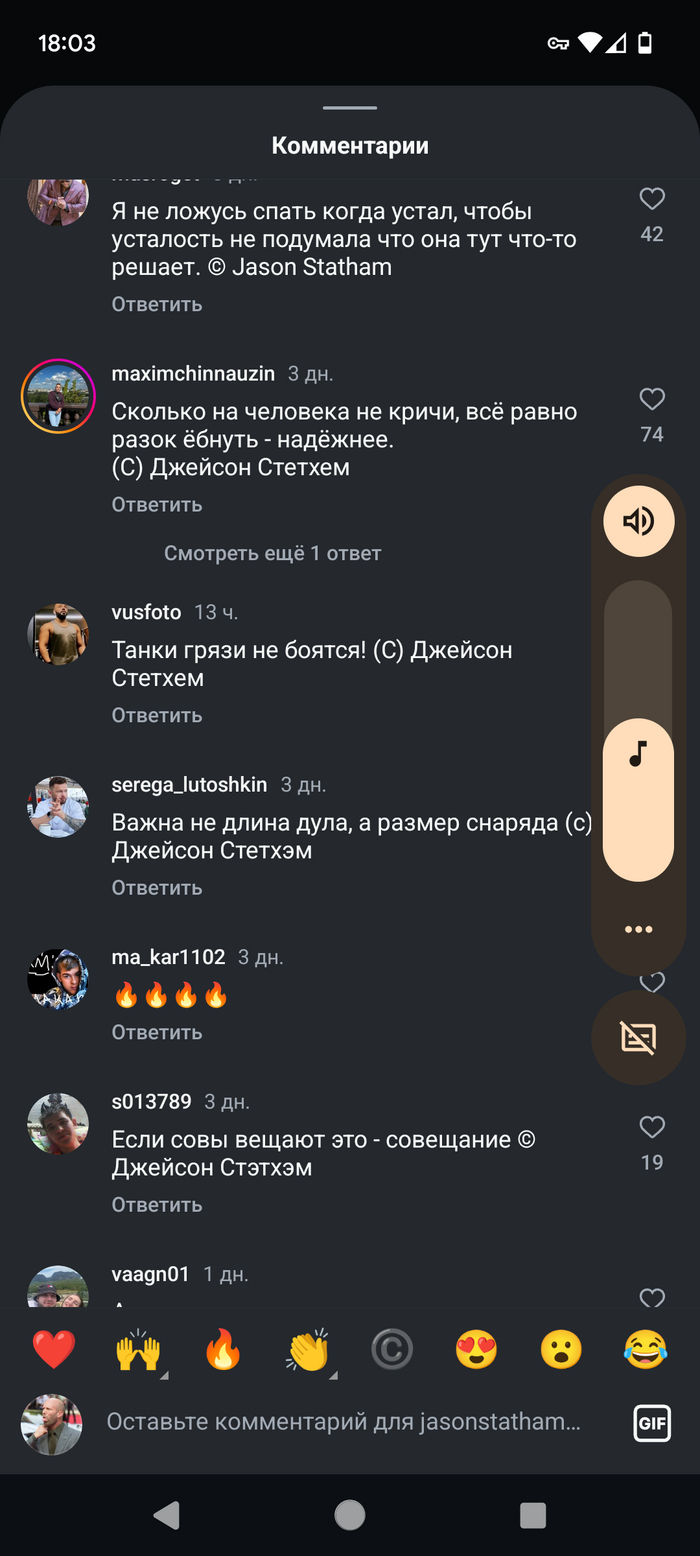
Task: Like the comment by s013789
Action: (652, 1128)
